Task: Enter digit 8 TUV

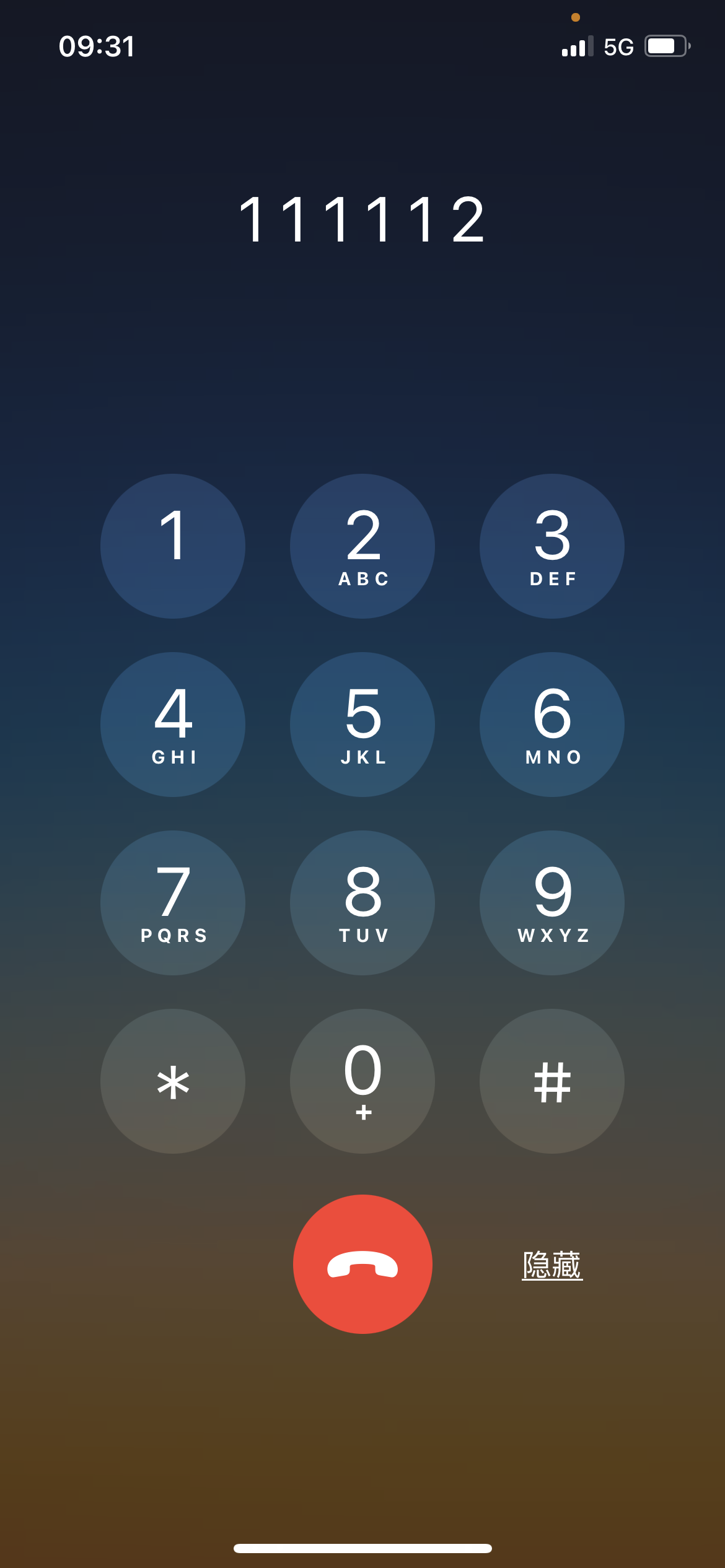Action: point(362,903)
